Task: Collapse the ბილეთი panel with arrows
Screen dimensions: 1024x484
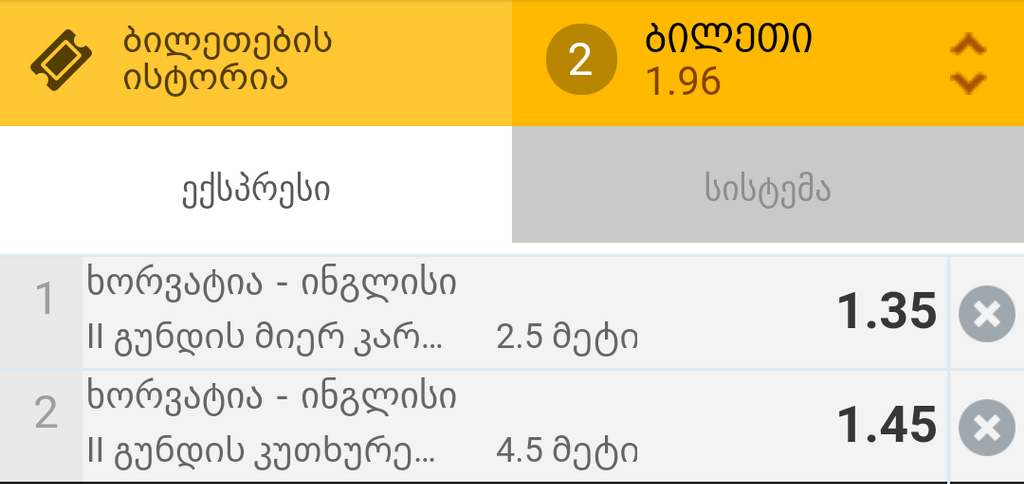Action: 967,63
